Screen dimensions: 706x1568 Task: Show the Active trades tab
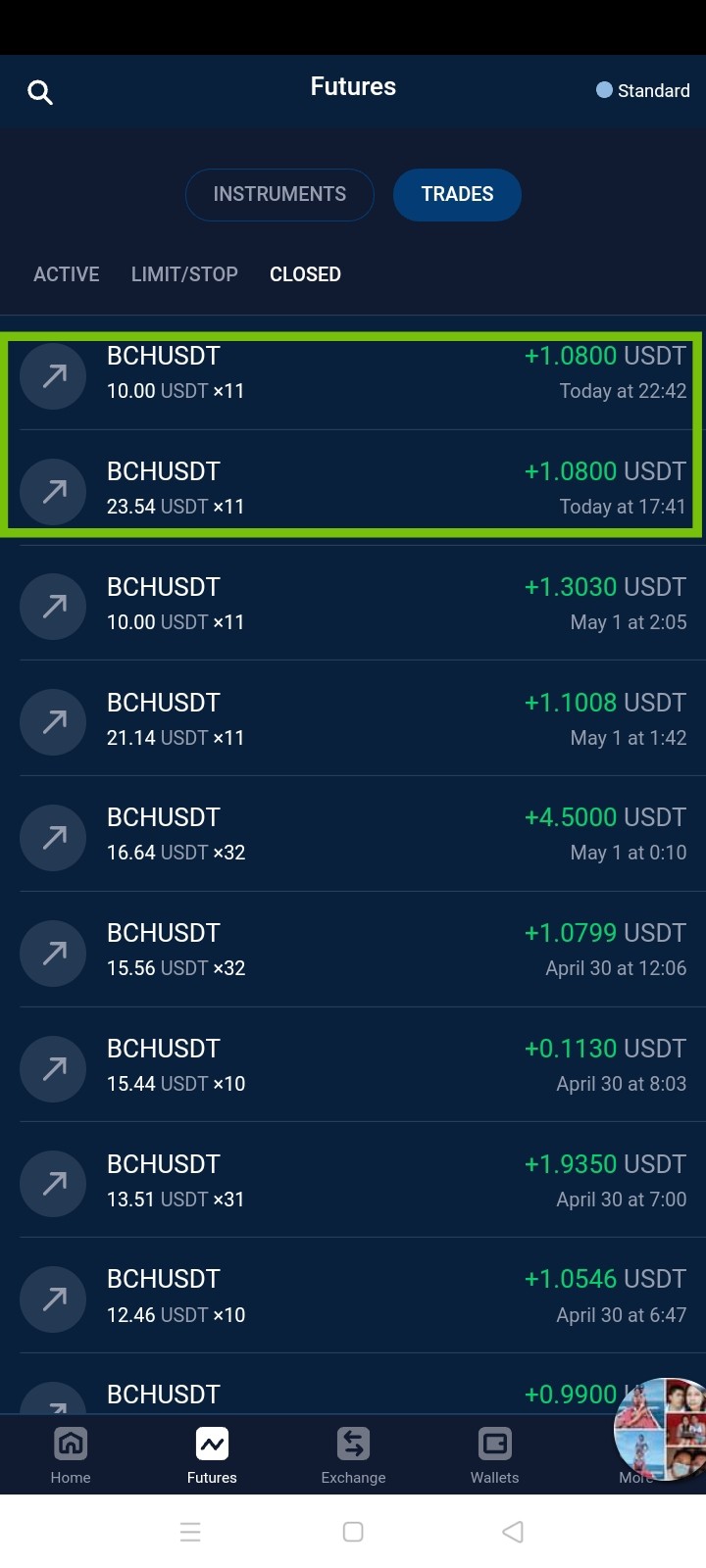pyautogui.click(x=67, y=274)
